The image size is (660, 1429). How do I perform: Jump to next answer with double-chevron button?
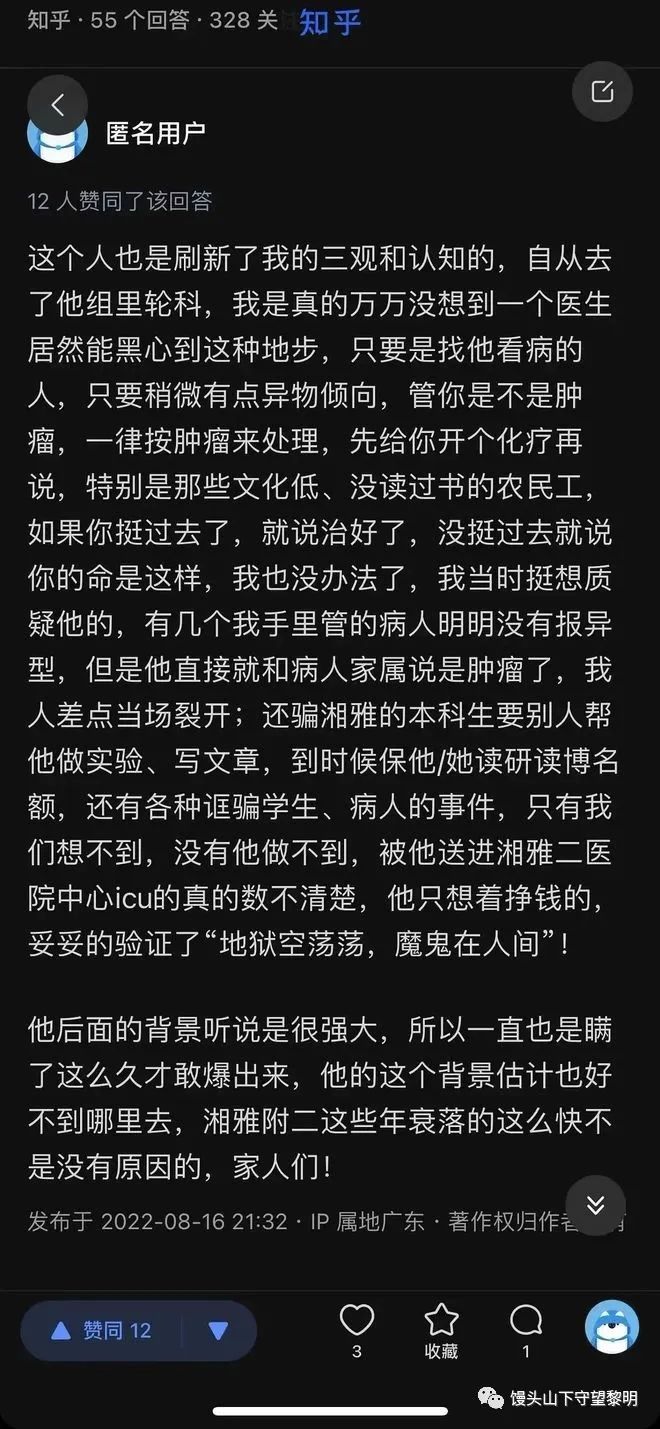pos(595,1205)
